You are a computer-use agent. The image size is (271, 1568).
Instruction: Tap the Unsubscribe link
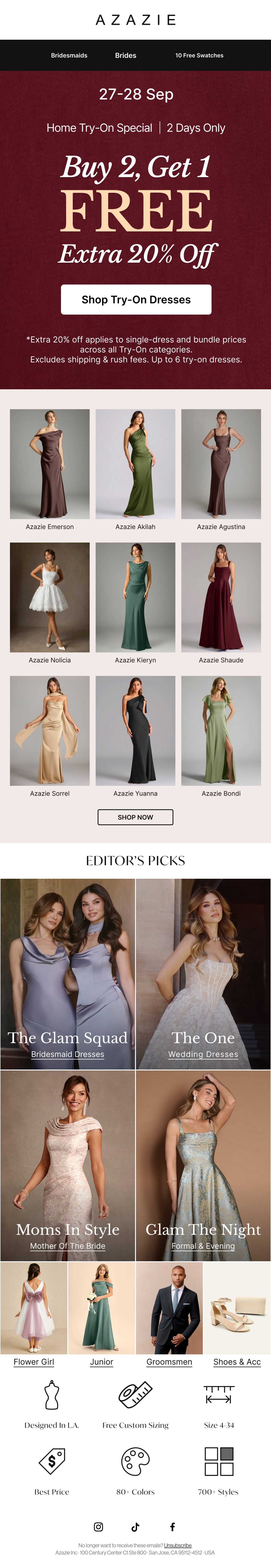pos(178,1545)
